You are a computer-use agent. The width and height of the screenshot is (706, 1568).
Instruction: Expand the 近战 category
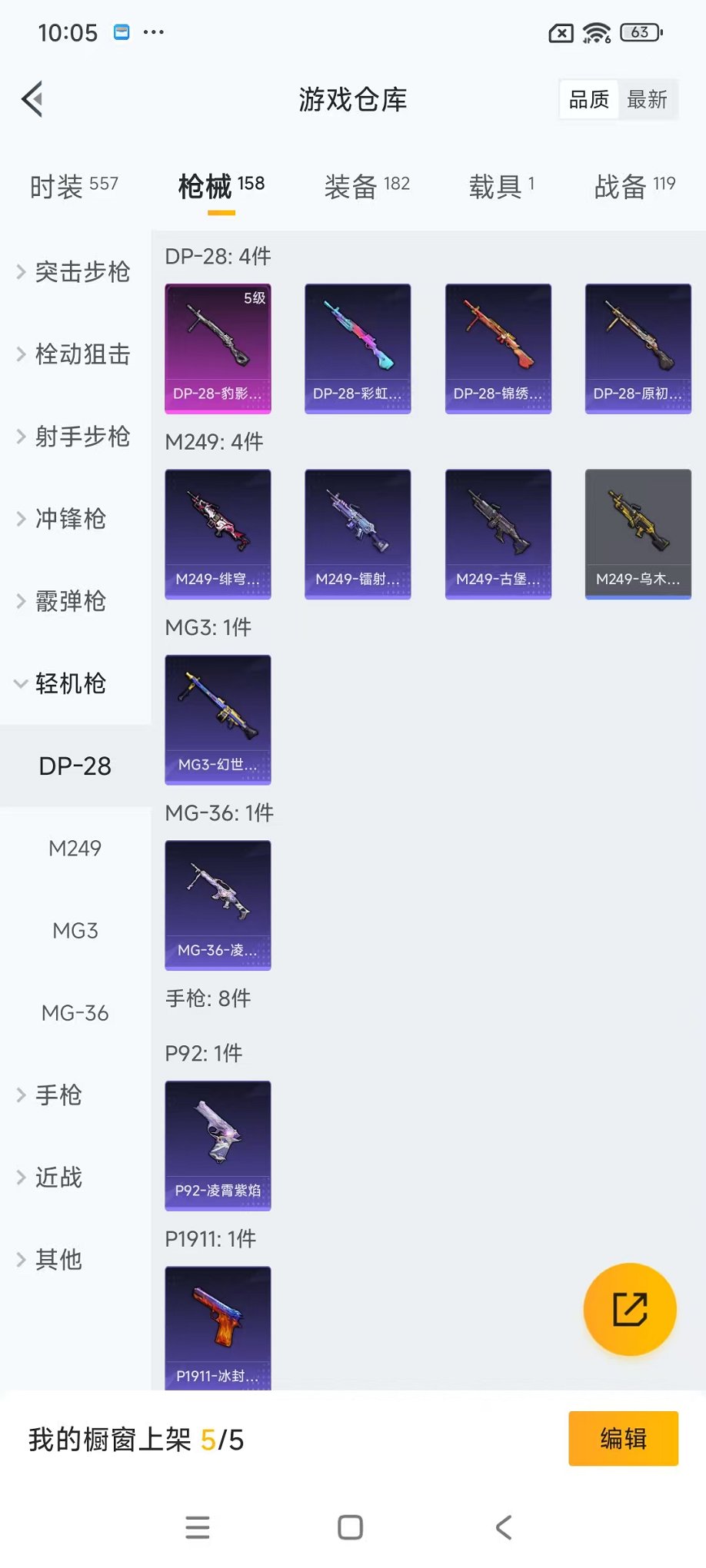coord(58,1178)
